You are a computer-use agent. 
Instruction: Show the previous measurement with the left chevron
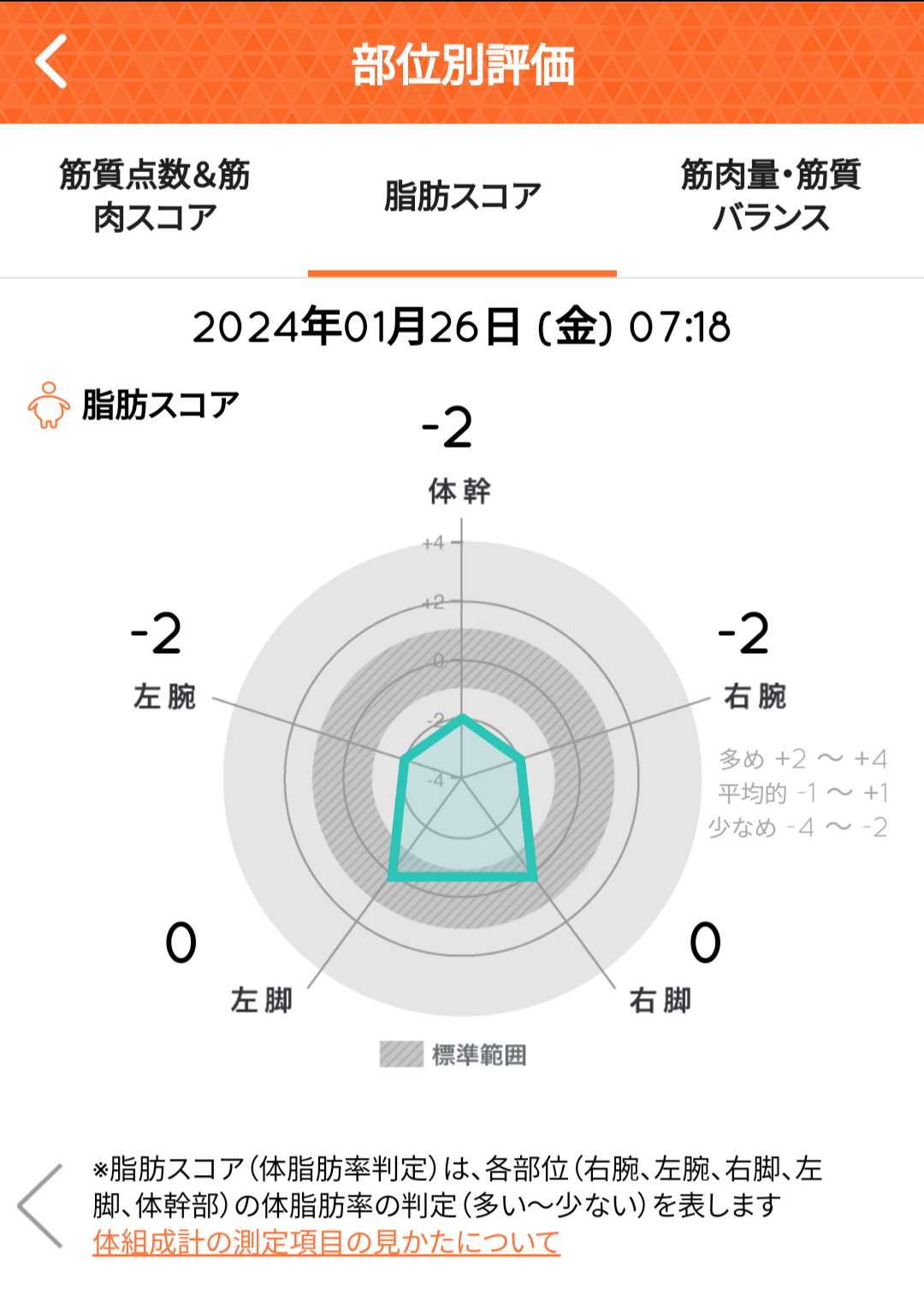[40, 1205]
